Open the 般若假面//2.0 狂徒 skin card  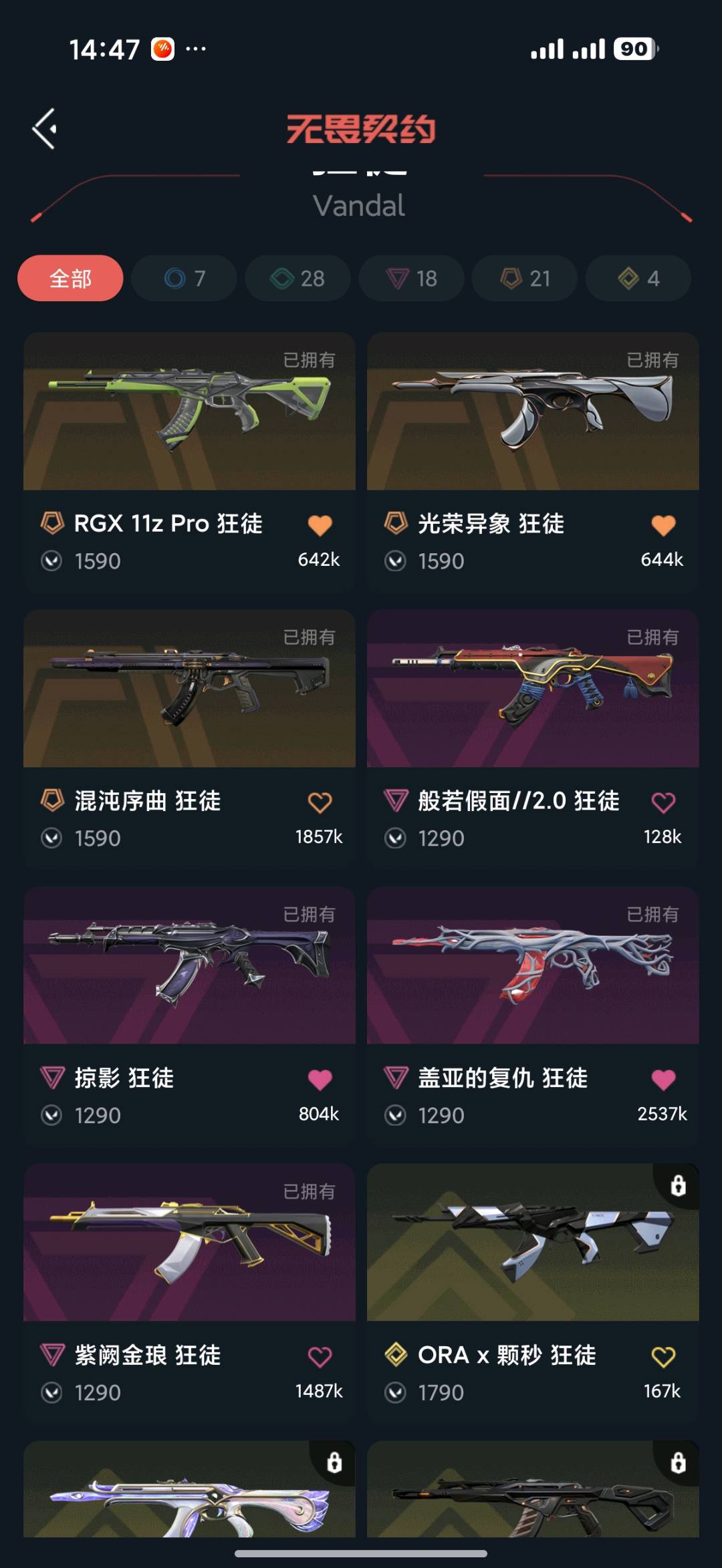pos(533,688)
